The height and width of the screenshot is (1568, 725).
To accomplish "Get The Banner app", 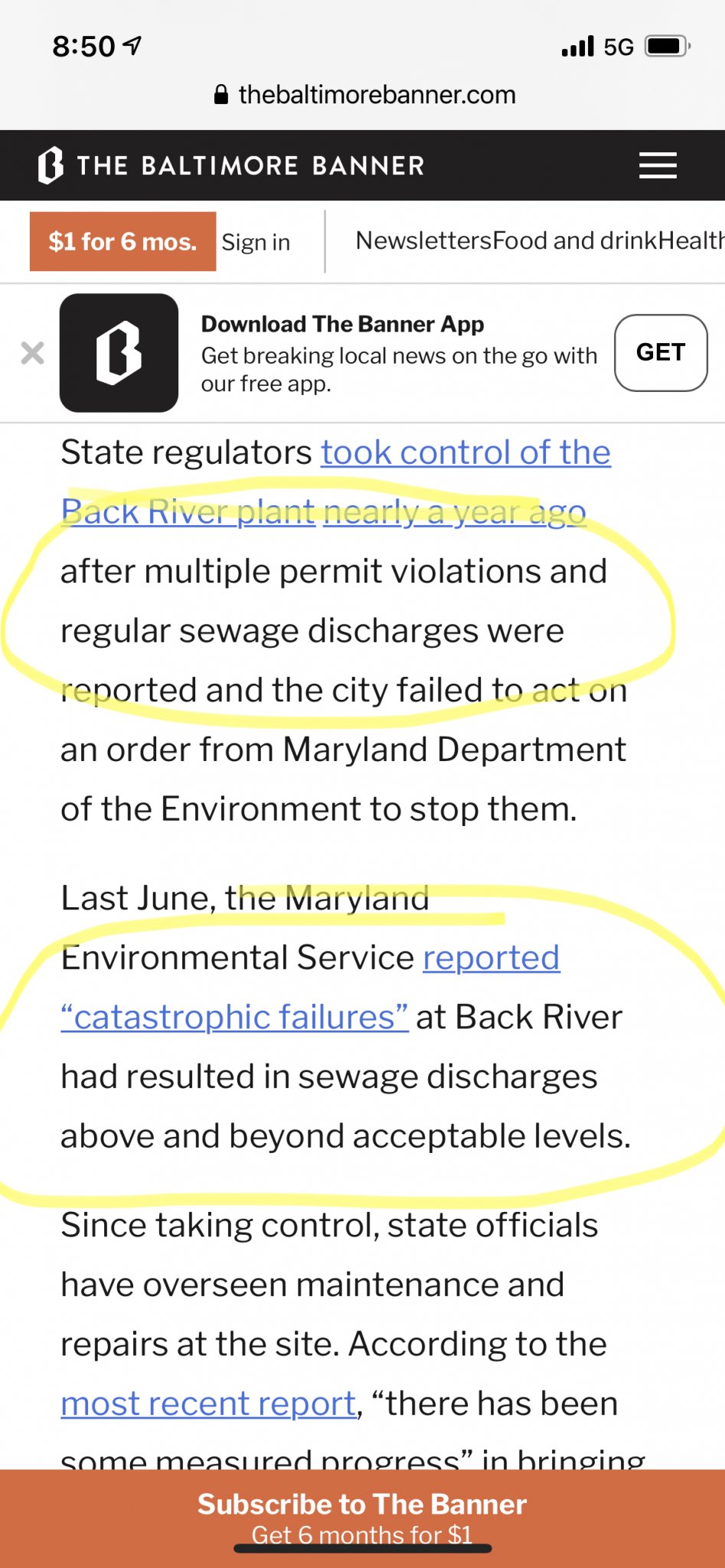I will [x=660, y=353].
